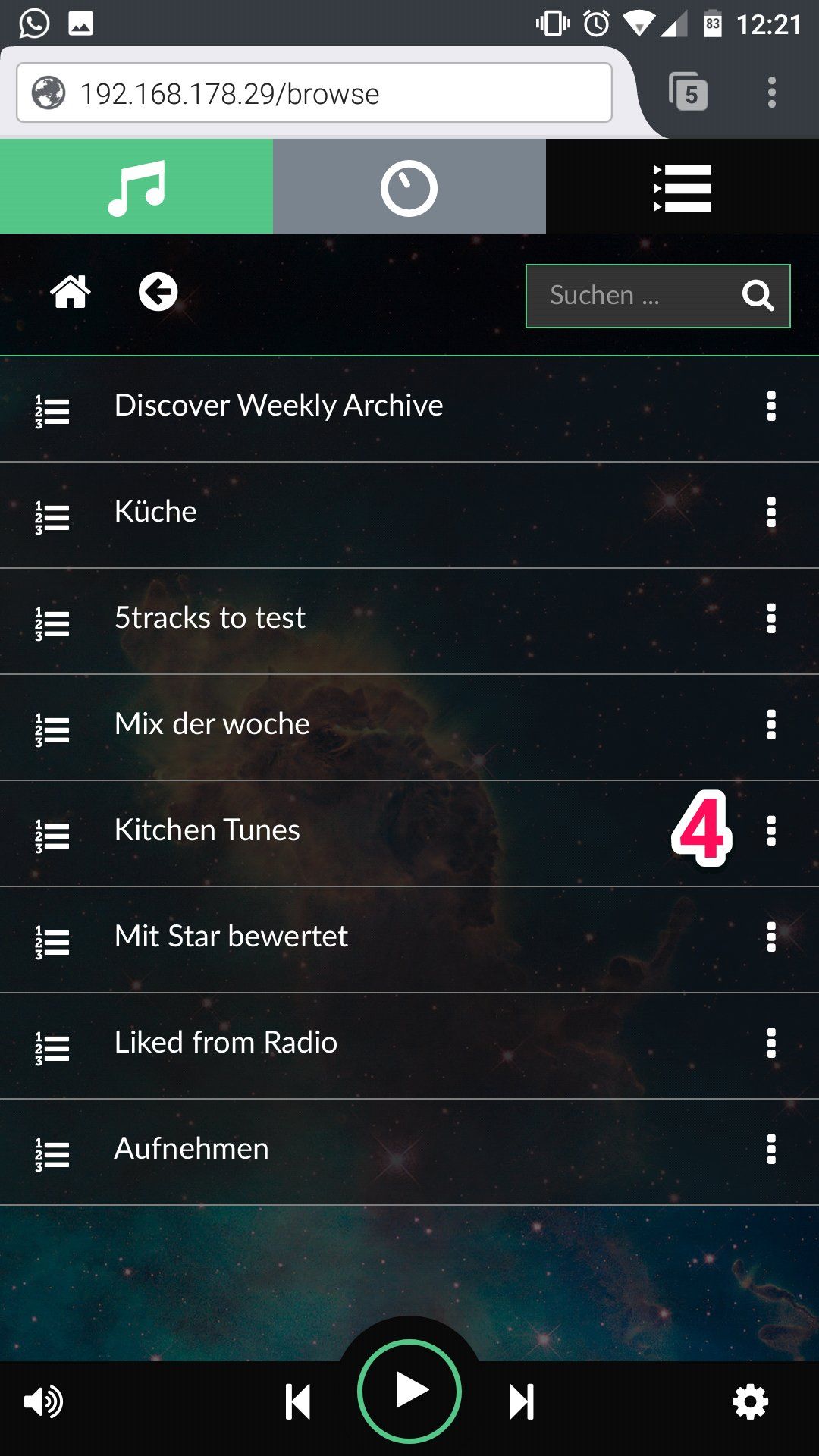This screenshot has height=1456, width=819.
Task: Open options for Liked from Radio
Action: (771, 1043)
